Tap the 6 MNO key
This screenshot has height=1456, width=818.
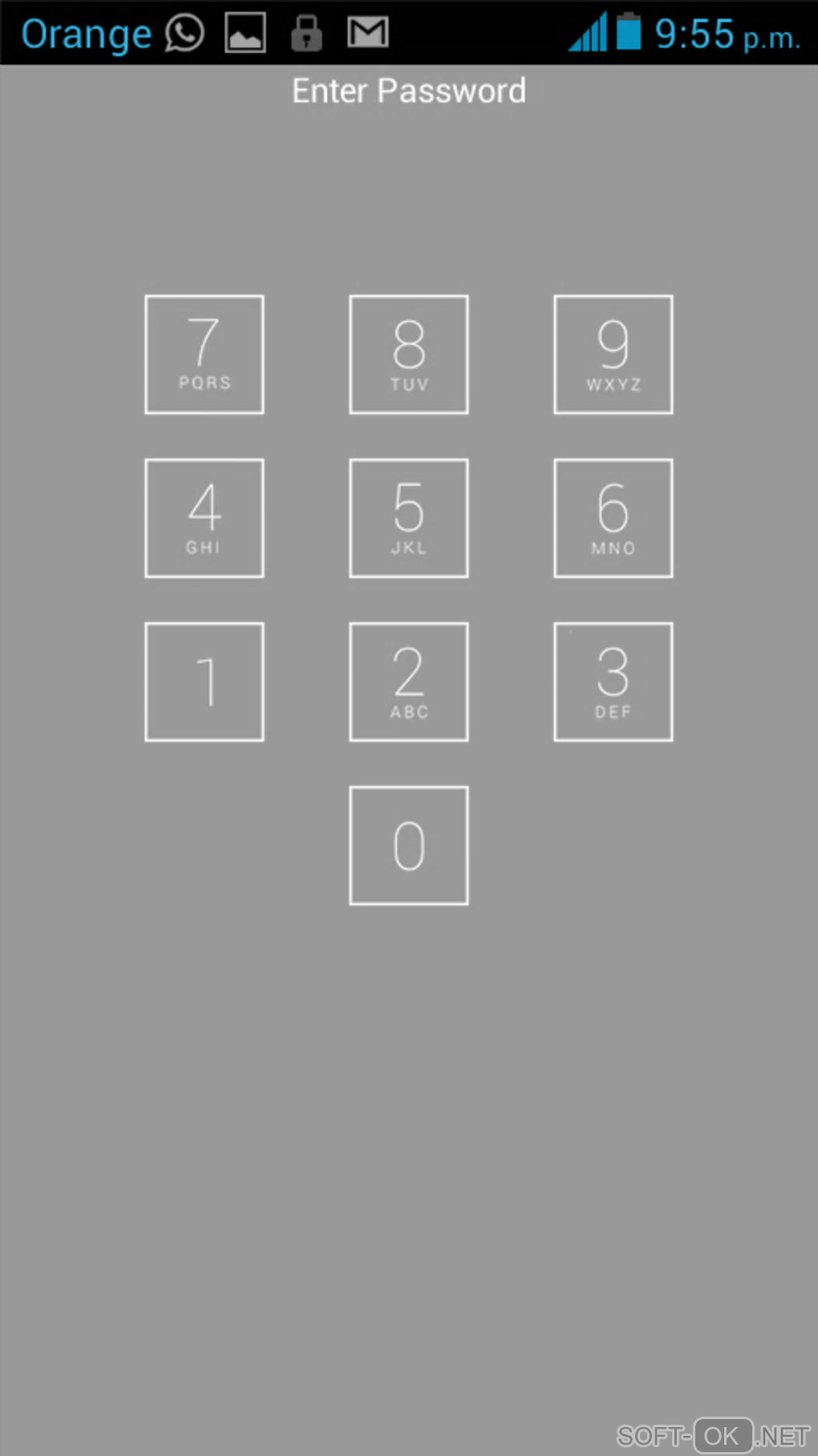(x=613, y=518)
